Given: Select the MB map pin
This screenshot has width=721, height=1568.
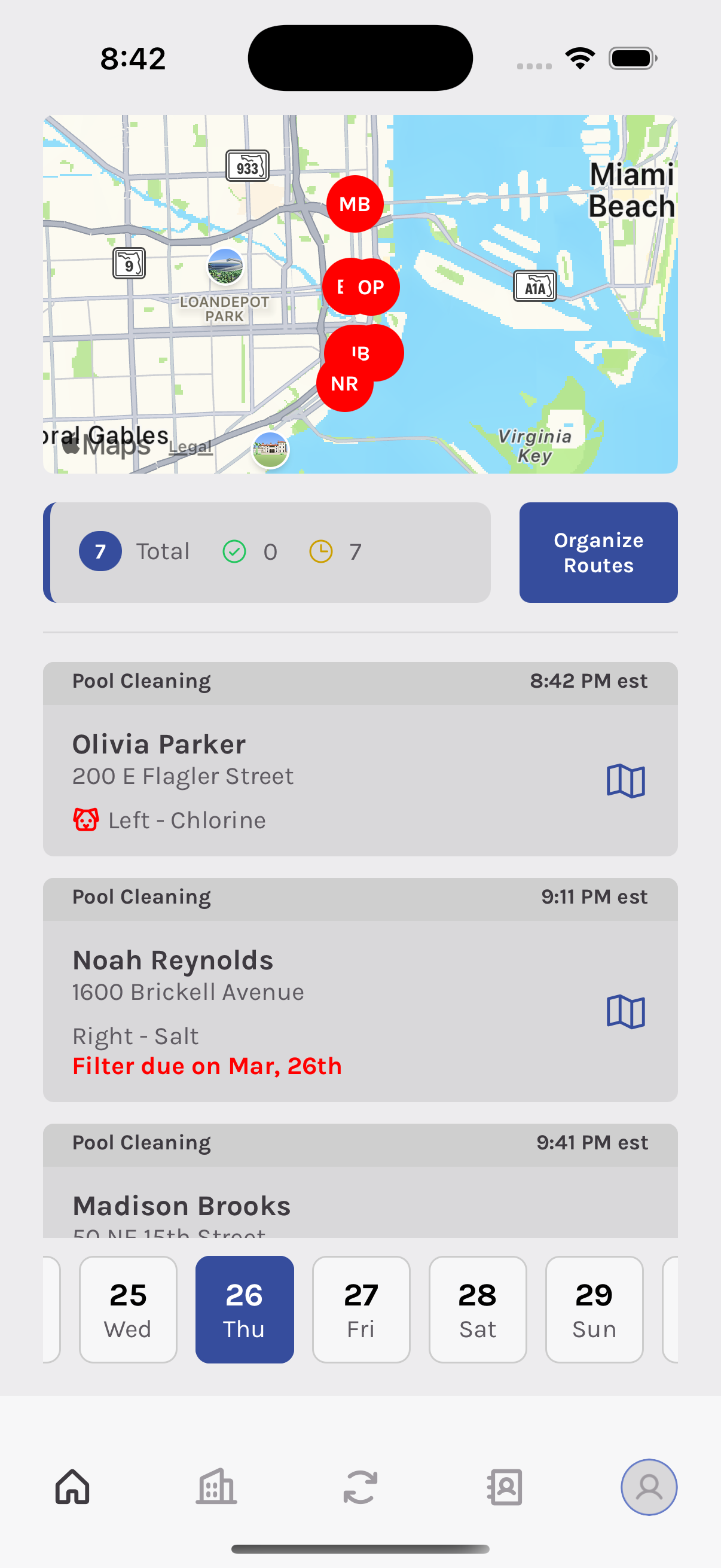Looking at the screenshot, I should 355,204.
